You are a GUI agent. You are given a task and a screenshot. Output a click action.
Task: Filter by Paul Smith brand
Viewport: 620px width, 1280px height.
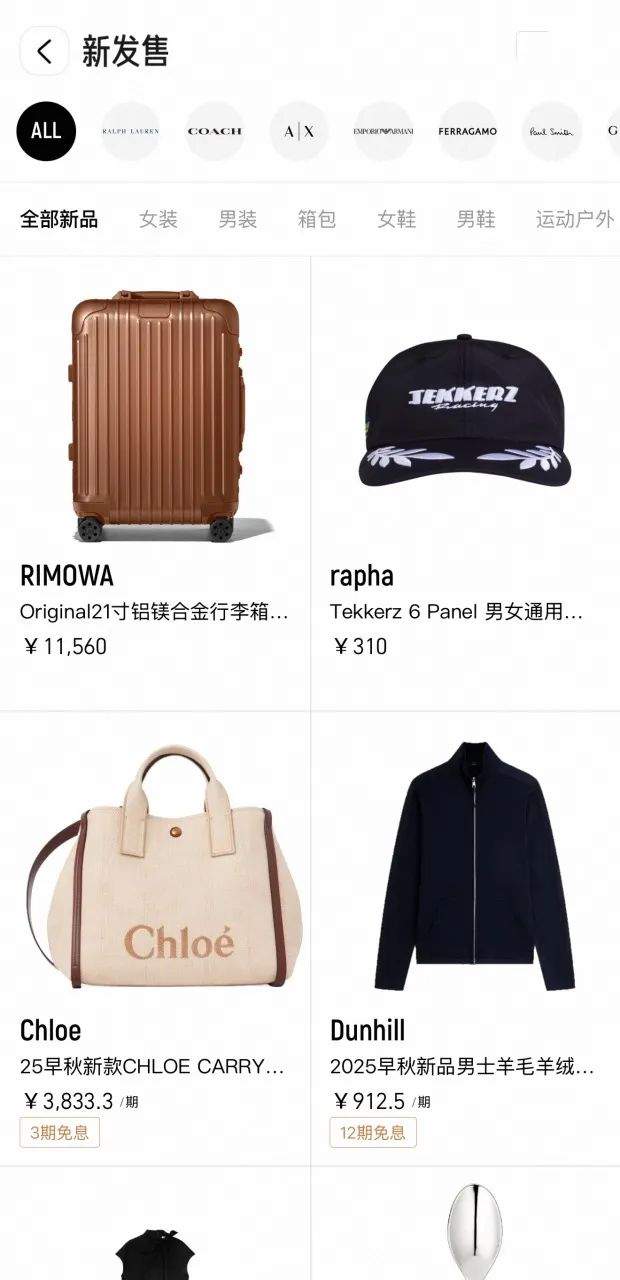point(552,131)
